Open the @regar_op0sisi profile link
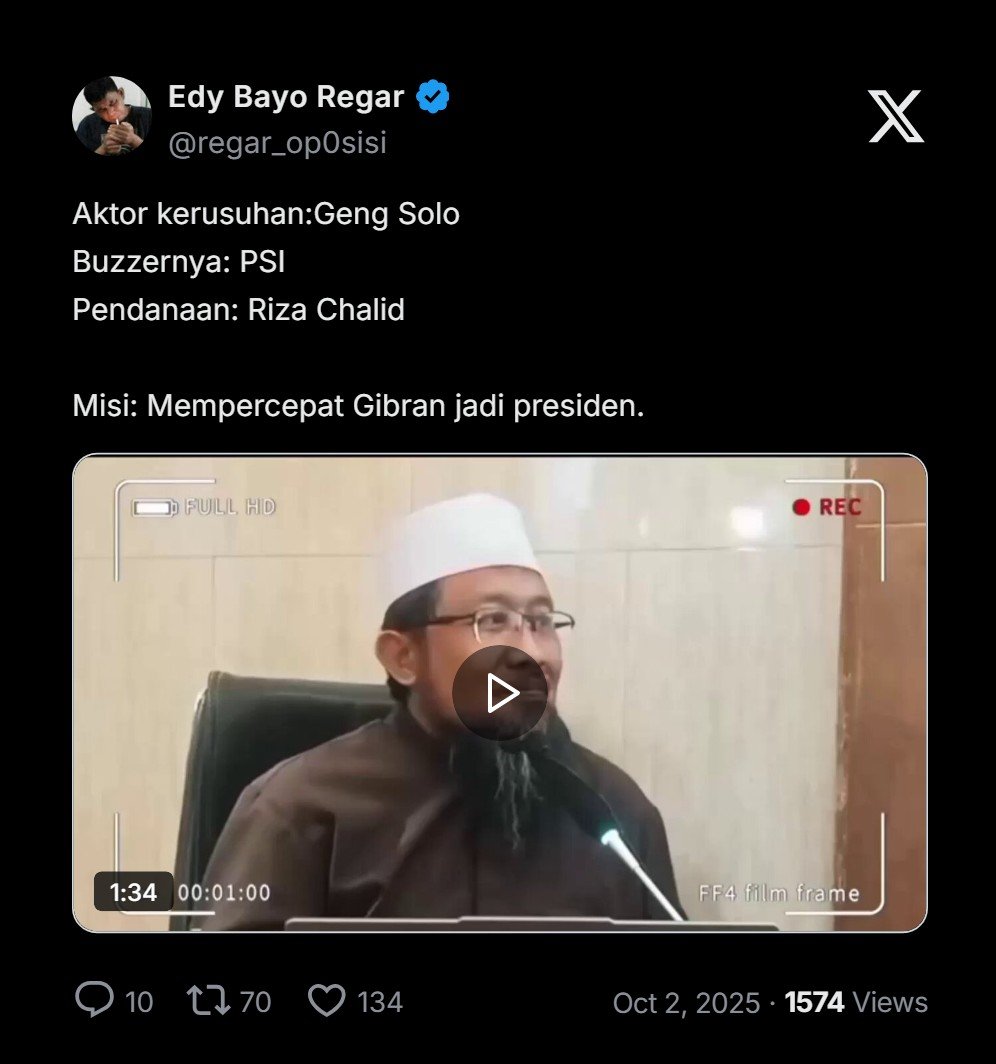This screenshot has height=1064, width=996. [x=277, y=144]
